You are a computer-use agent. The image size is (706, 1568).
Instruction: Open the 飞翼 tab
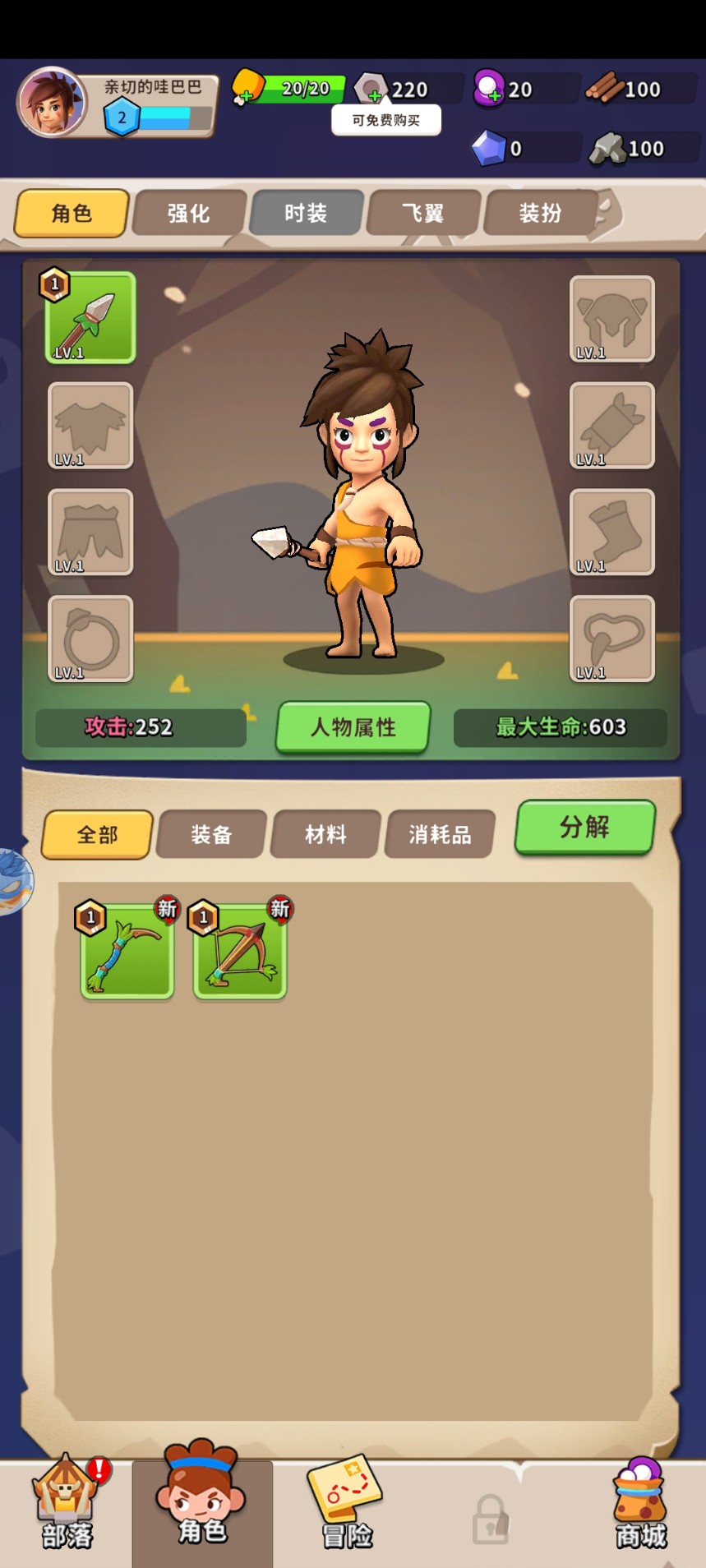pyautogui.click(x=422, y=214)
